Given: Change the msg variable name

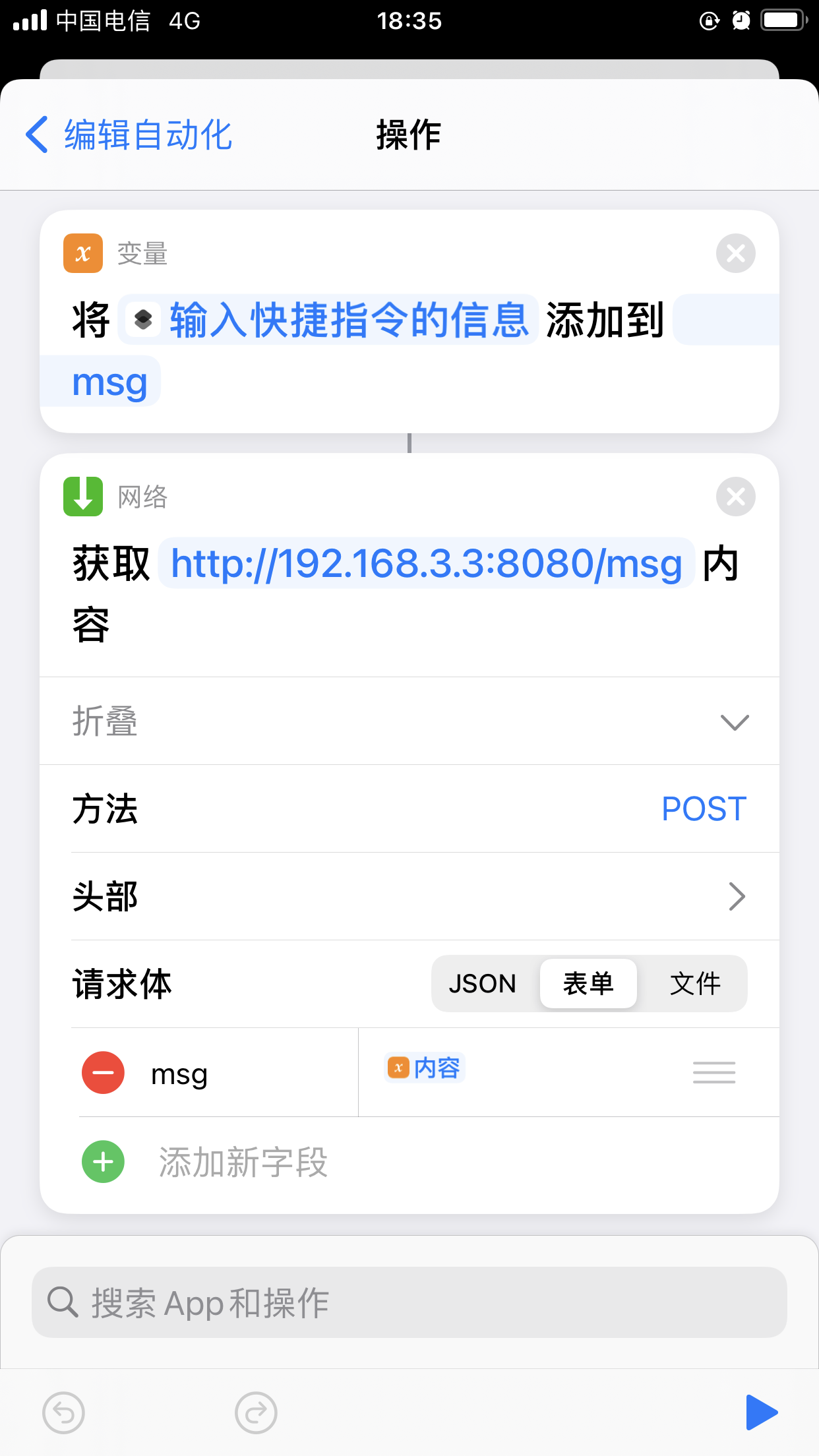Looking at the screenshot, I should point(109,382).
